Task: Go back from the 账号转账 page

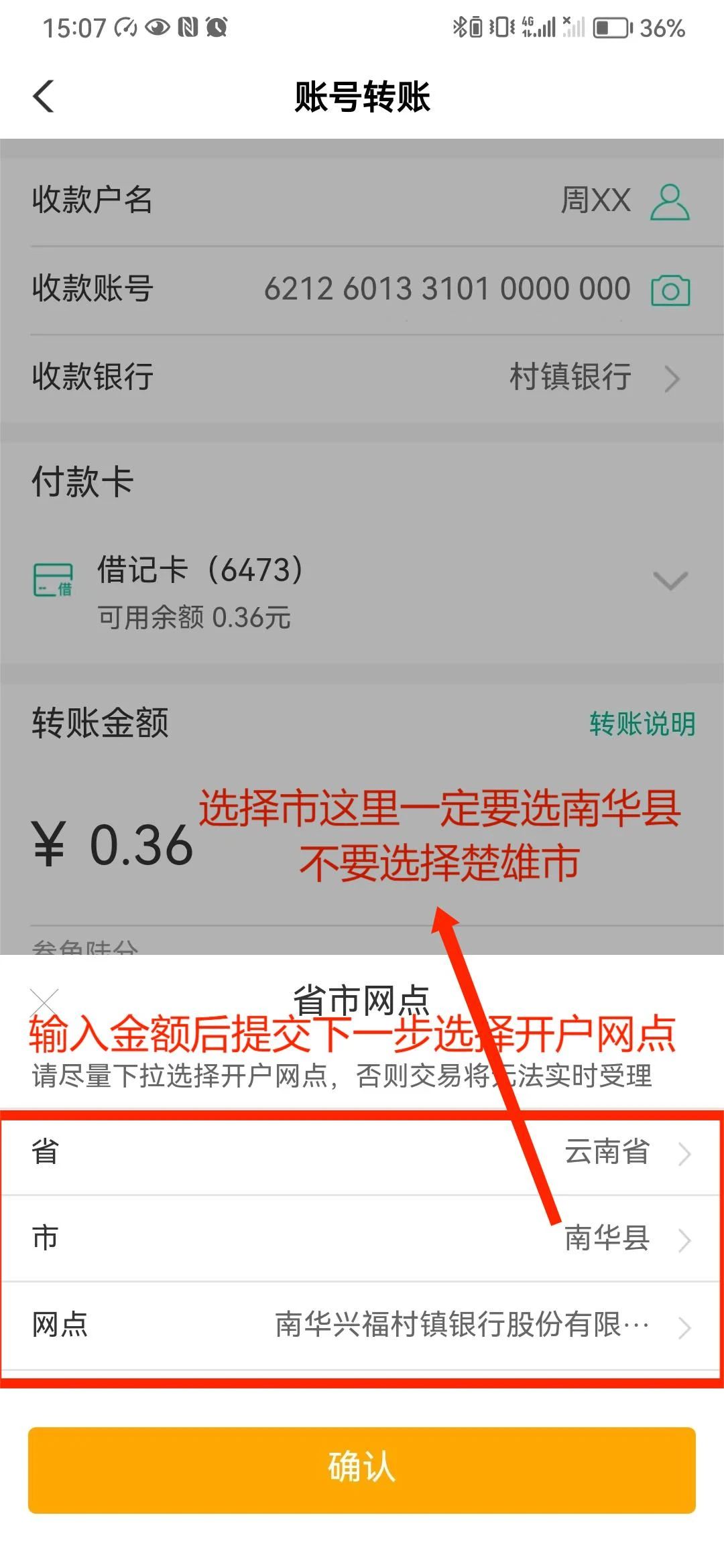Action: point(44,96)
